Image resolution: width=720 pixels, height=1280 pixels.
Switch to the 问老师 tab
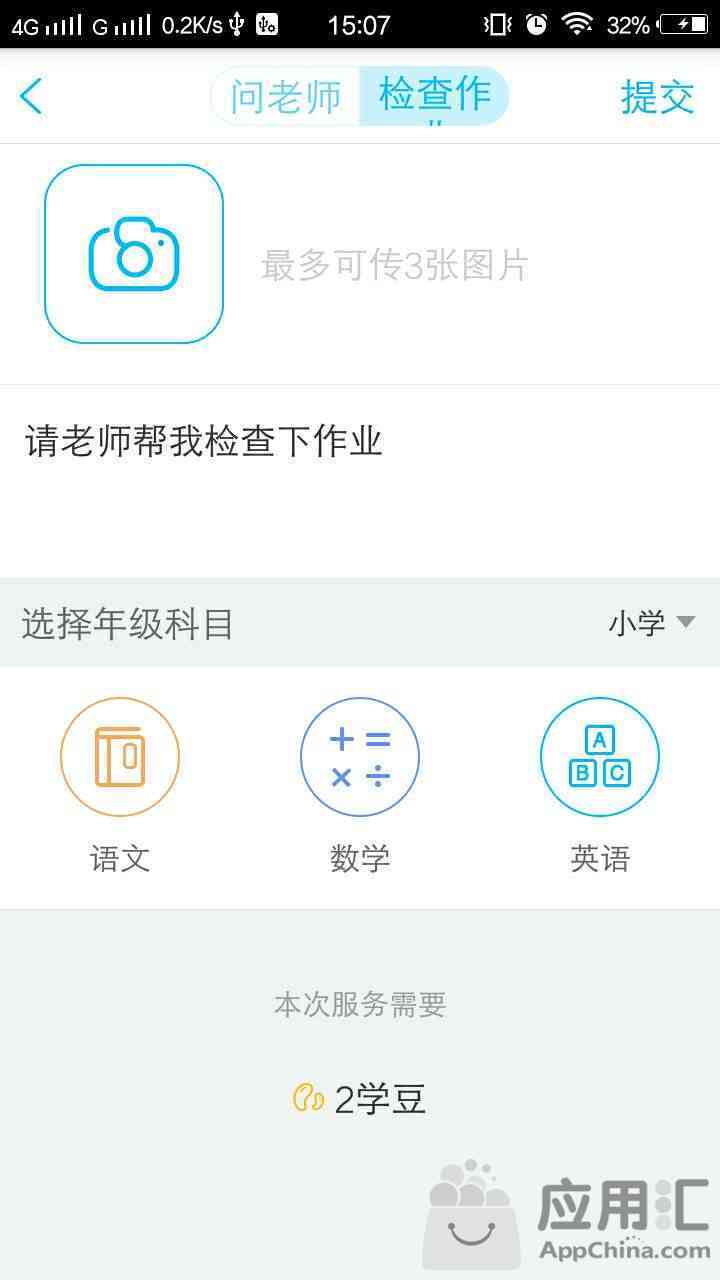[x=285, y=97]
